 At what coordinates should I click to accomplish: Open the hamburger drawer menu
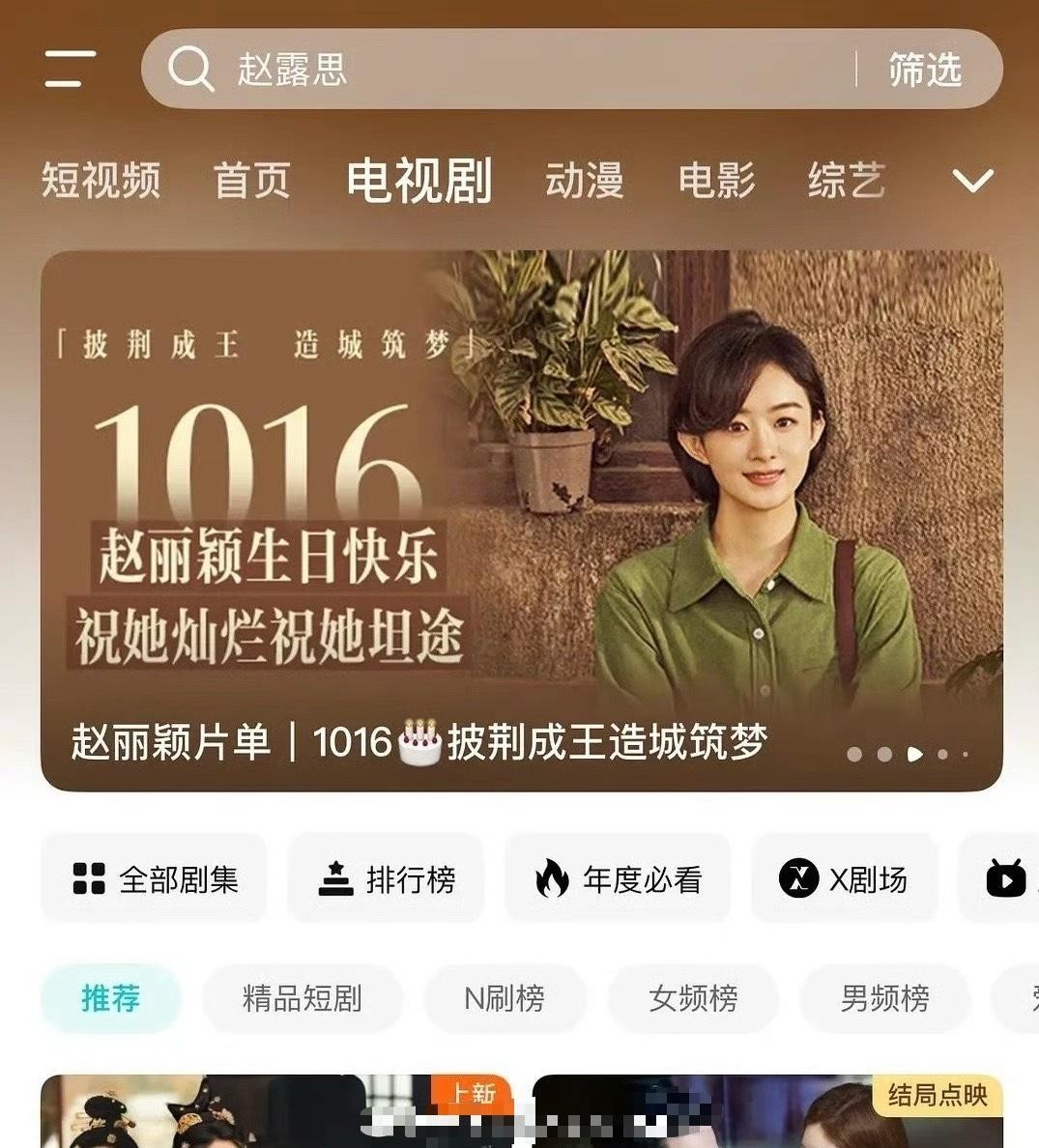point(70,70)
